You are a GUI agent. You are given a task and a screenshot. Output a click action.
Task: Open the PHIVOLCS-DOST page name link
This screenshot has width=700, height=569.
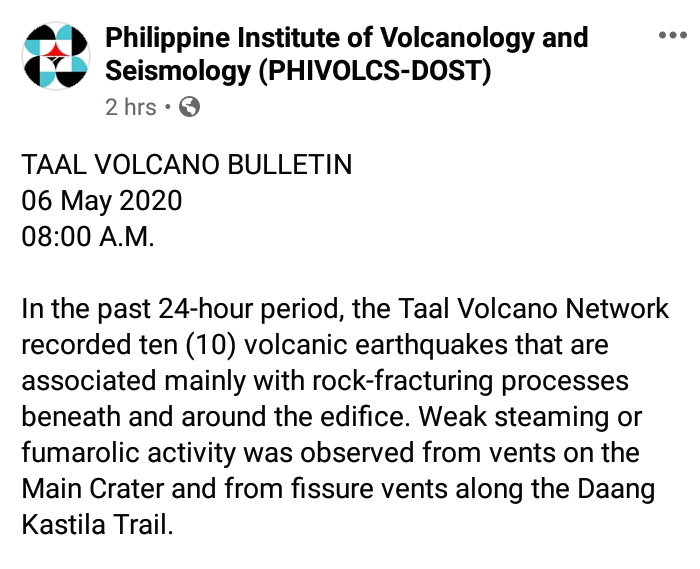point(346,56)
